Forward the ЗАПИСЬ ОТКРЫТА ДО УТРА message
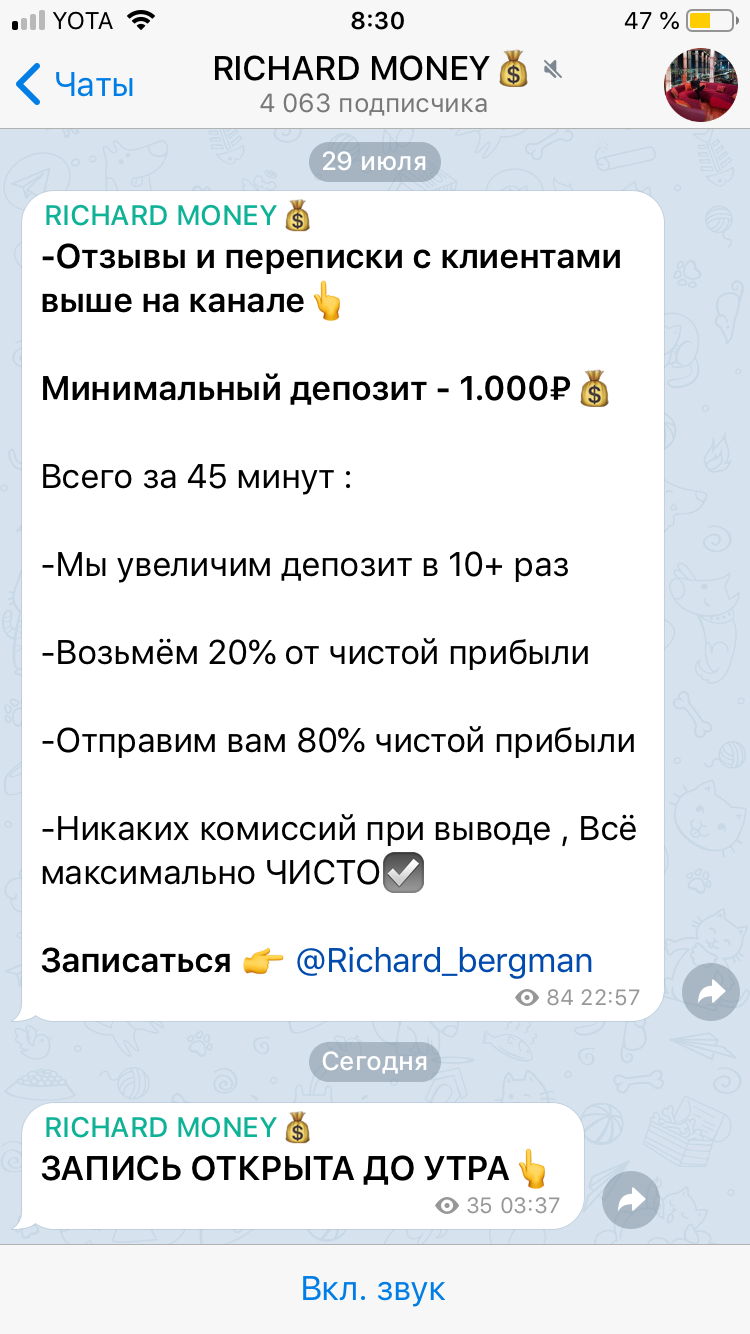The width and height of the screenshot is (750, 1334). pos(631,1200)
